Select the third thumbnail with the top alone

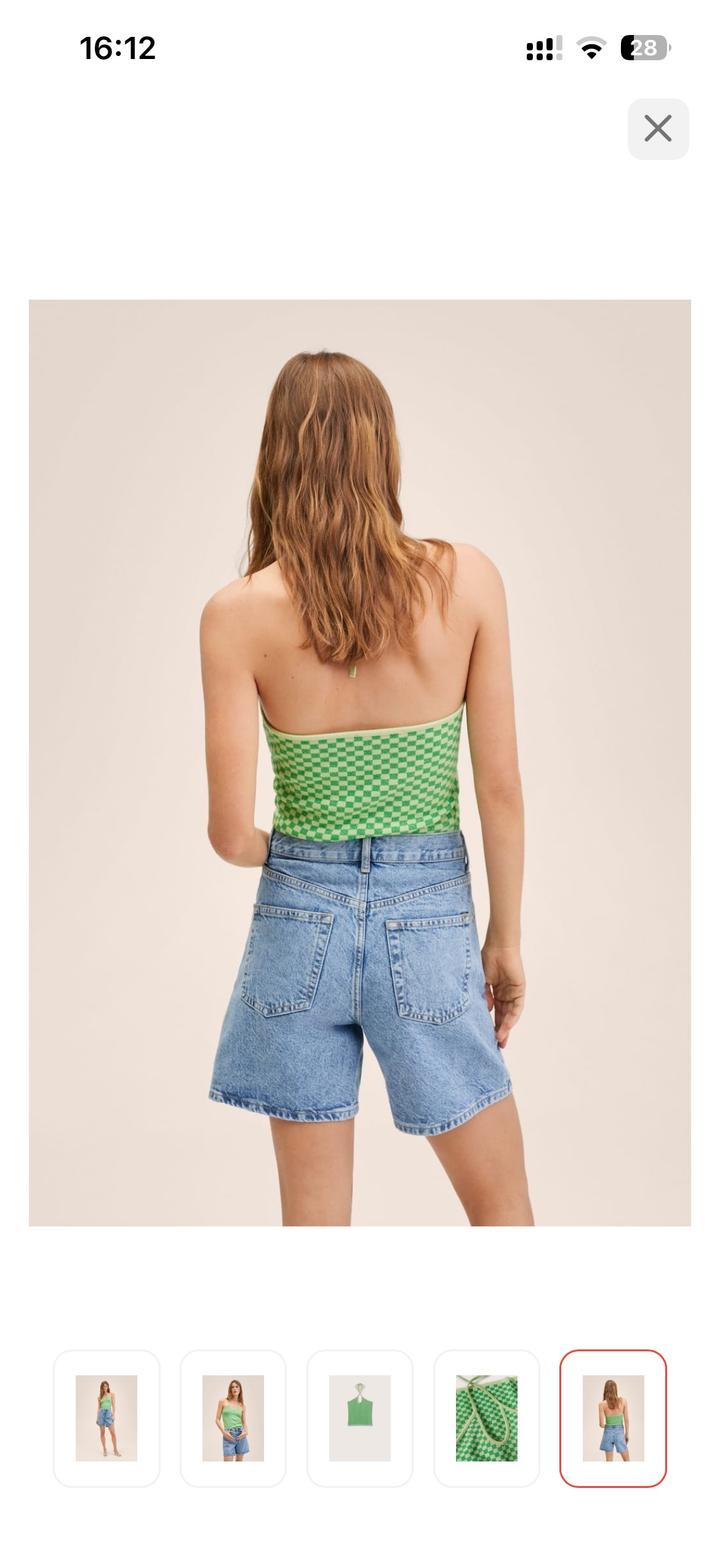coord(360,1418)
